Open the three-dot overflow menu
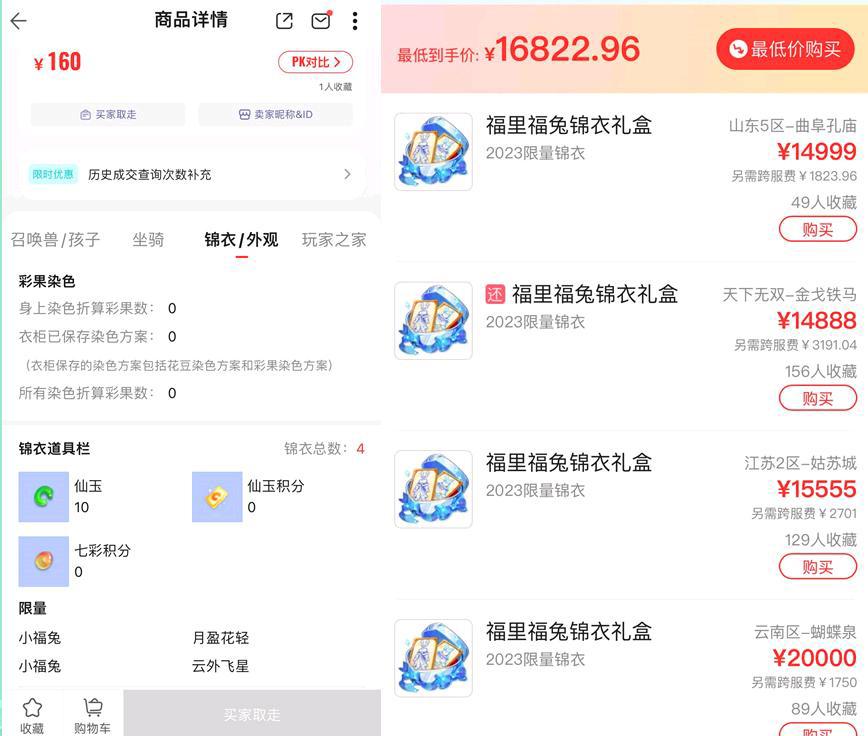This screenshot has height=736, width=868. click(355, 21)
